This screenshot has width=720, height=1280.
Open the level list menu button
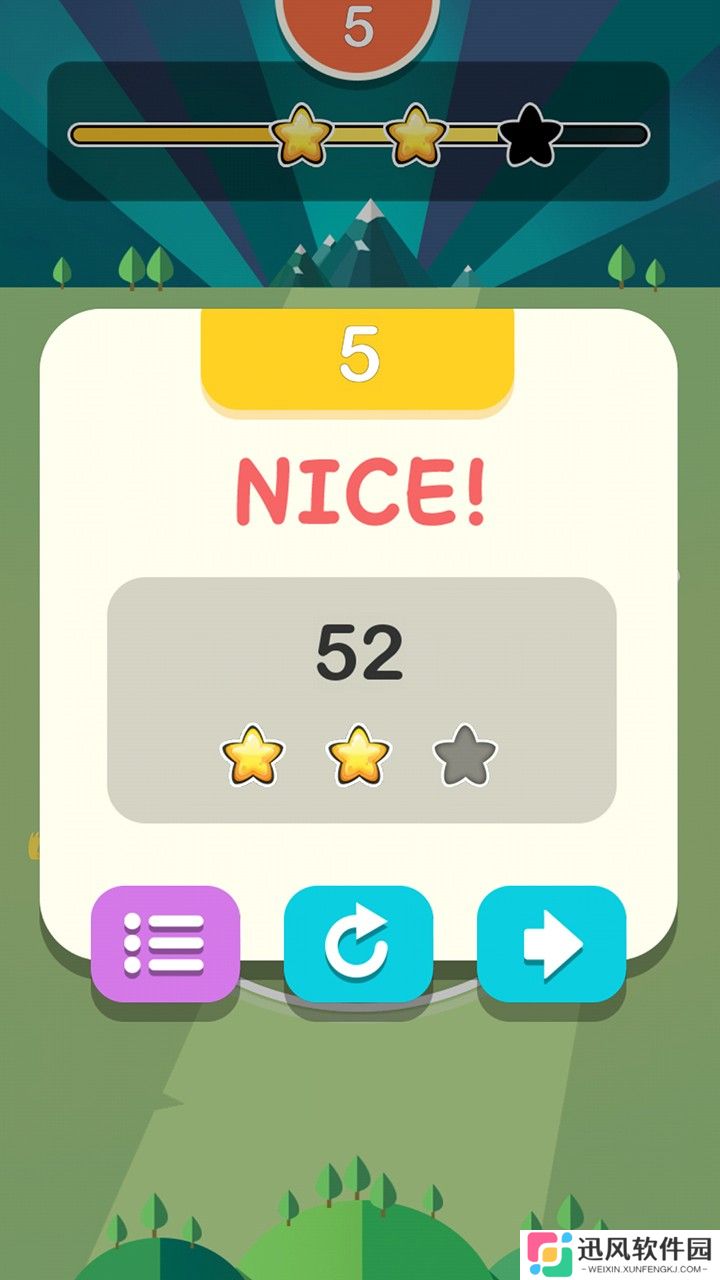coord(165,943)
